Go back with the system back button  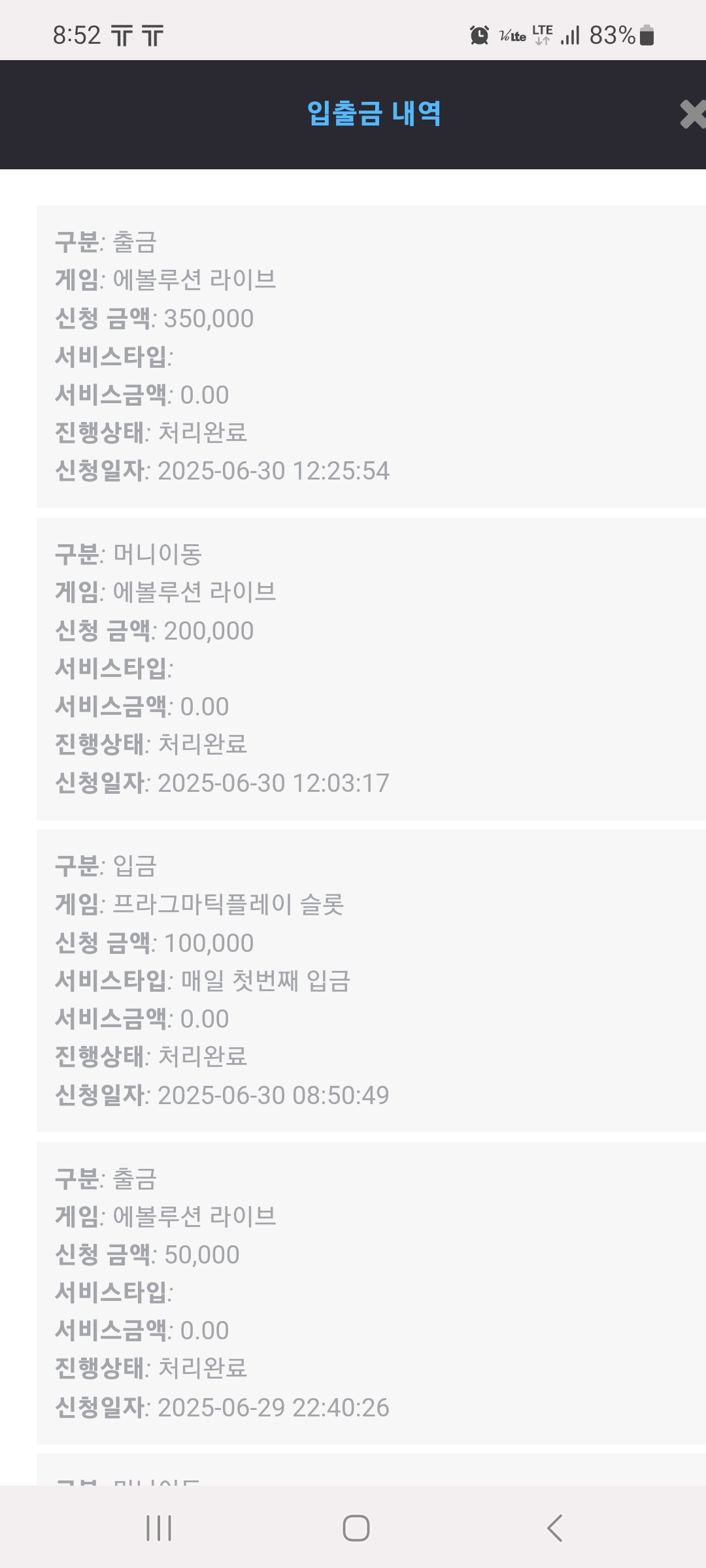tap(554, 1528)
